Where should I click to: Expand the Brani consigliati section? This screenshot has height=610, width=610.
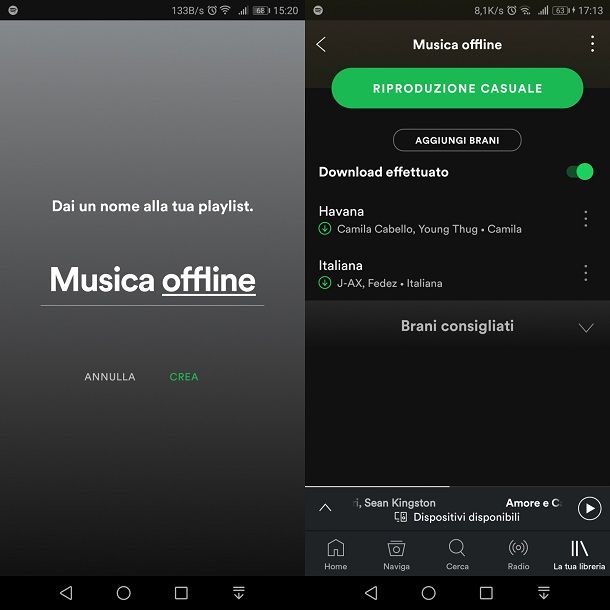pos(586,327)
